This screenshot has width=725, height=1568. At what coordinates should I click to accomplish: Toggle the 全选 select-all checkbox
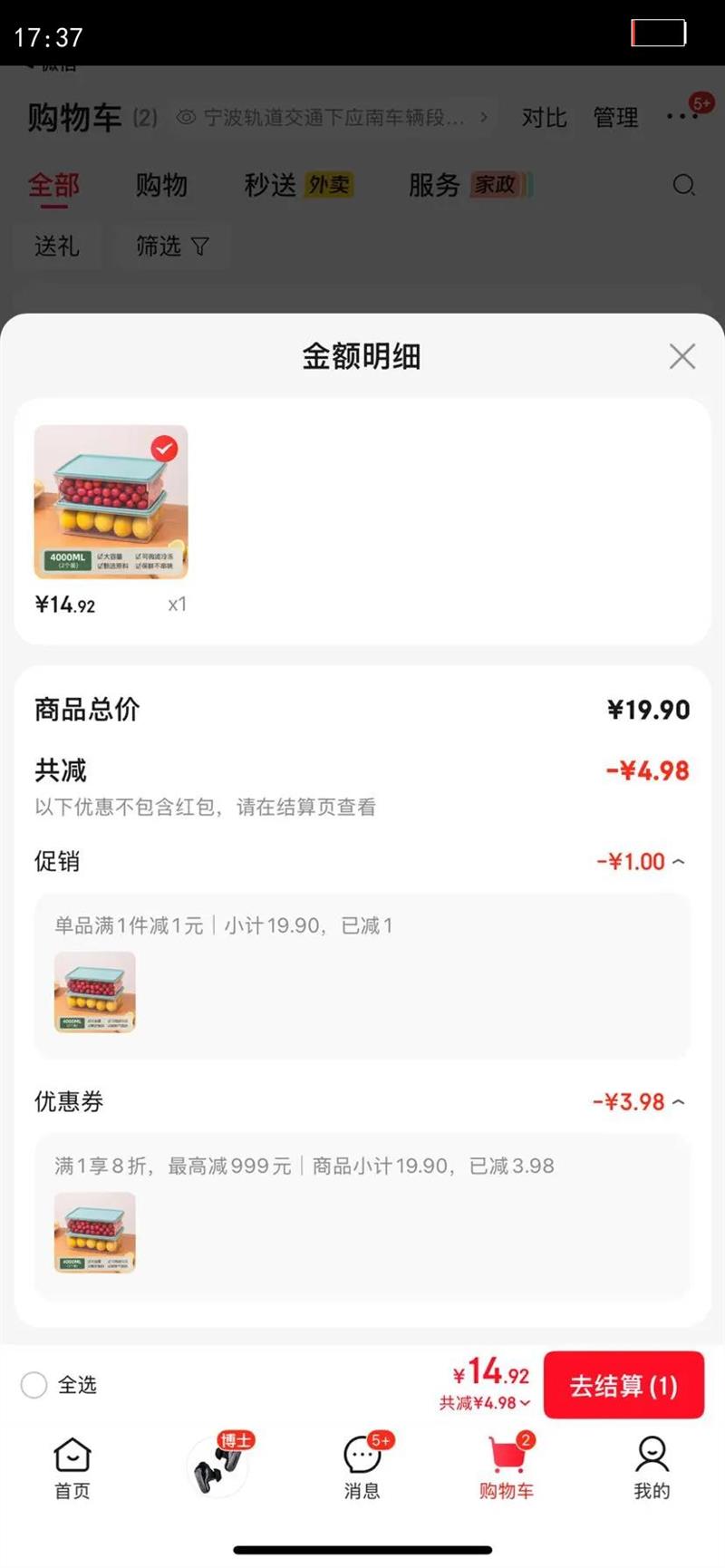(34, 1385)
